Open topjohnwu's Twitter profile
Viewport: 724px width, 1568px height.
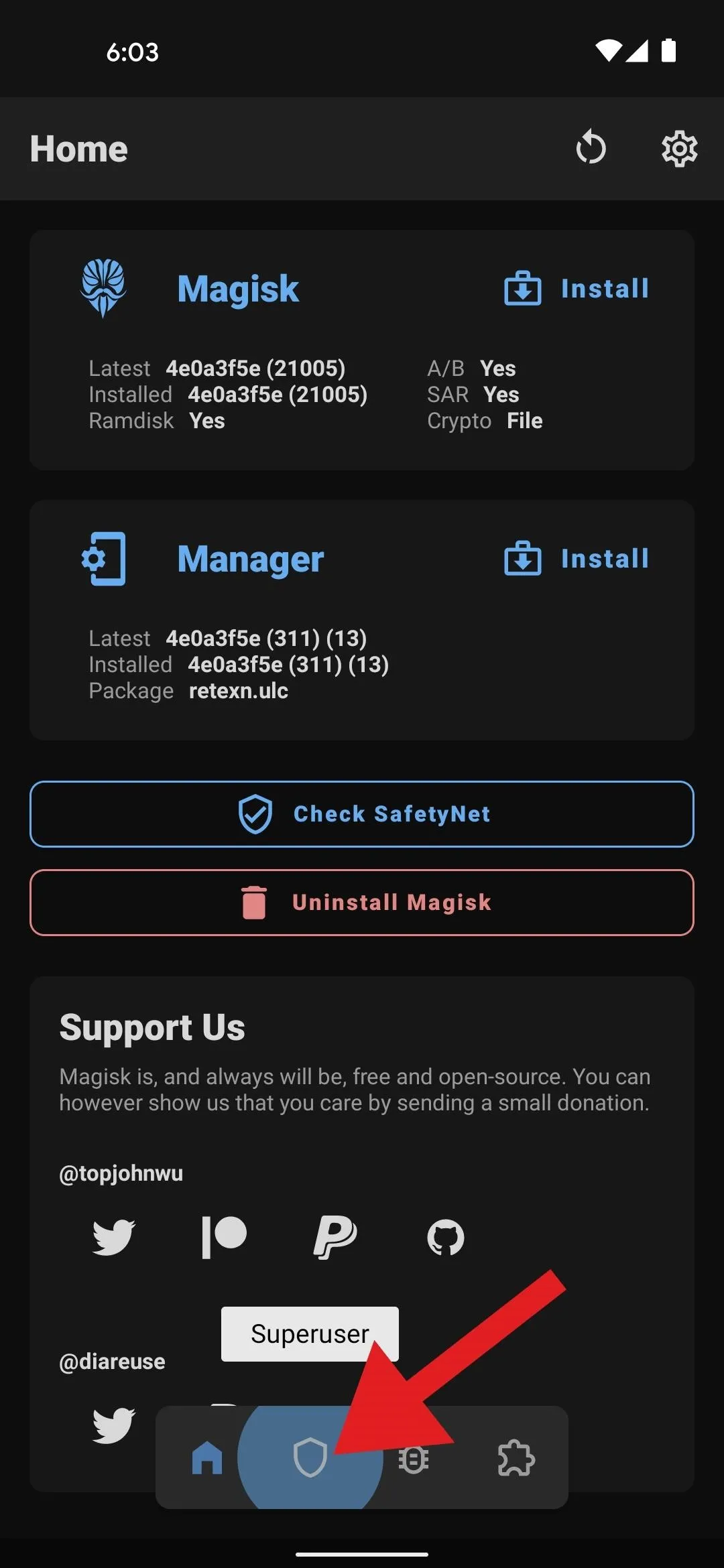tap(114, 1237)
